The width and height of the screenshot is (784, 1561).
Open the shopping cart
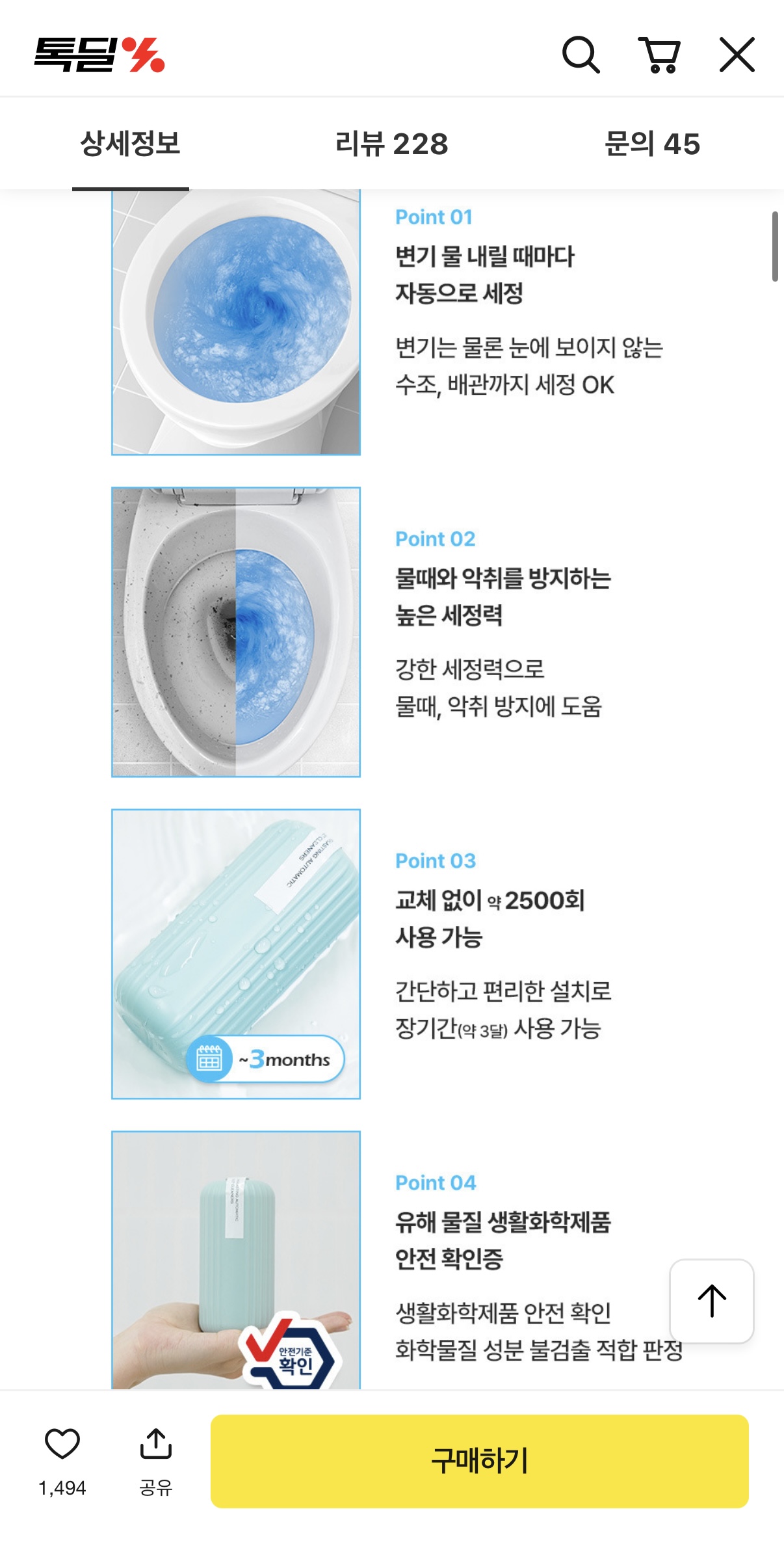(x=659, y=55)
